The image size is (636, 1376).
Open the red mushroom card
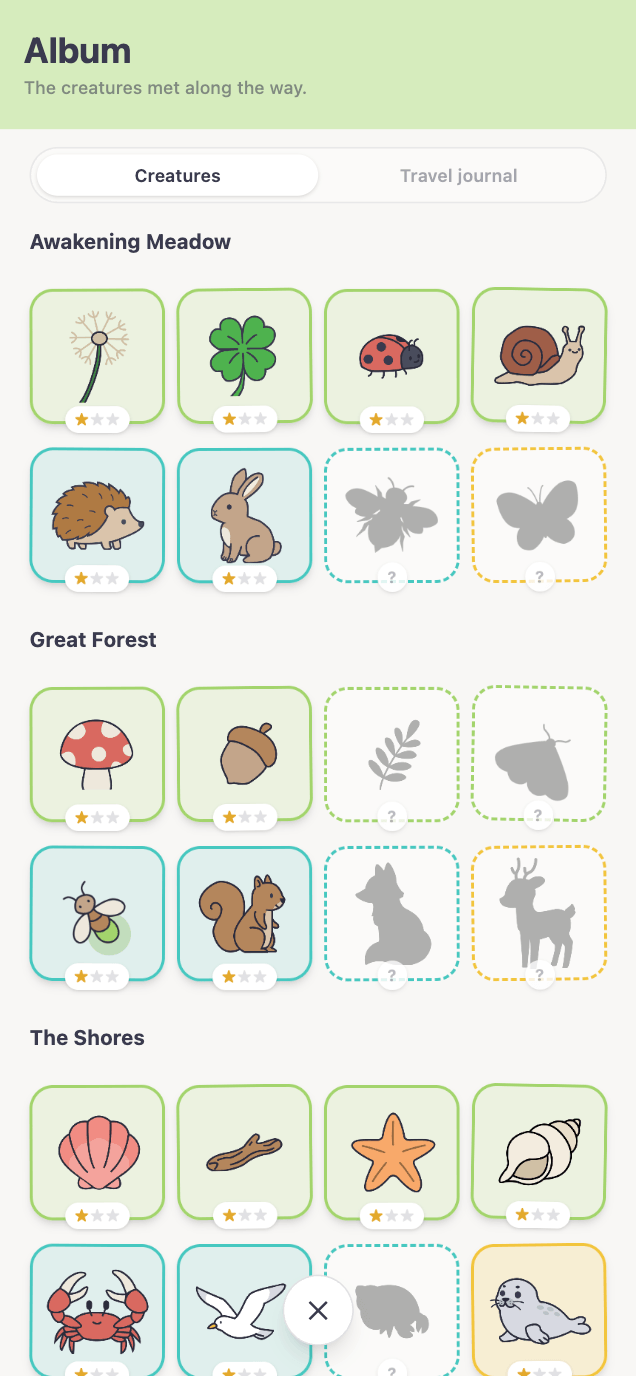97,754
